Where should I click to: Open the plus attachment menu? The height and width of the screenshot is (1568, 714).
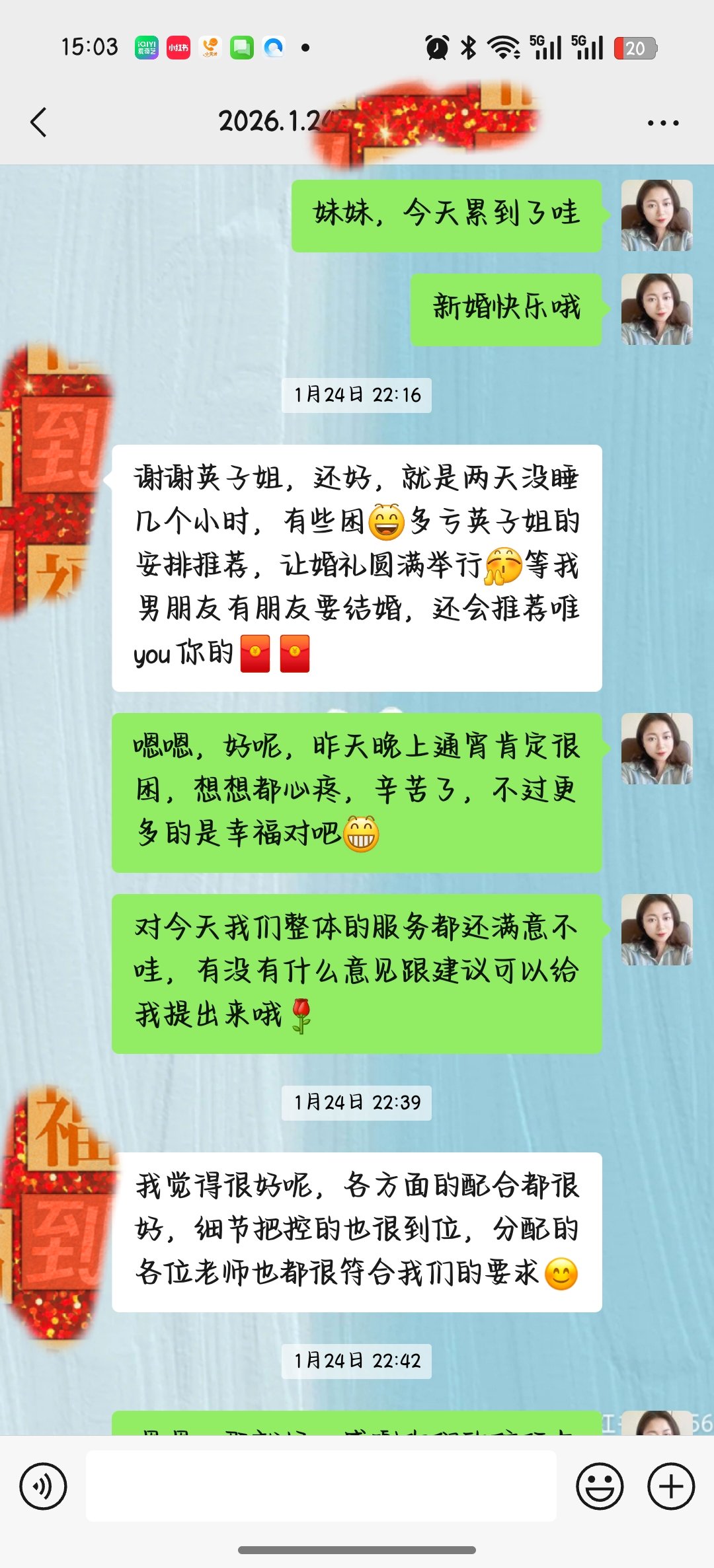click(670, 1487)
